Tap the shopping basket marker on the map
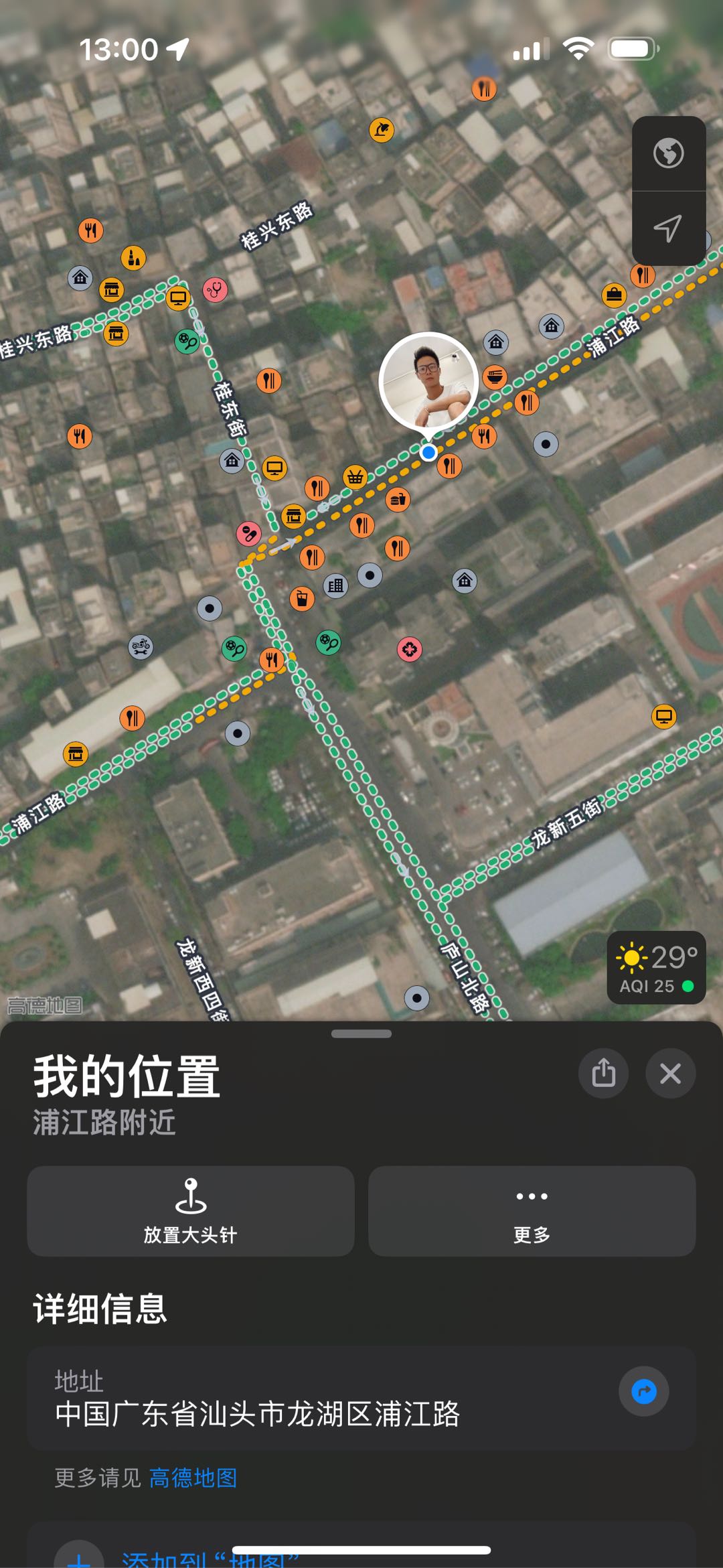723x1568 pixels. pos(355,477)
